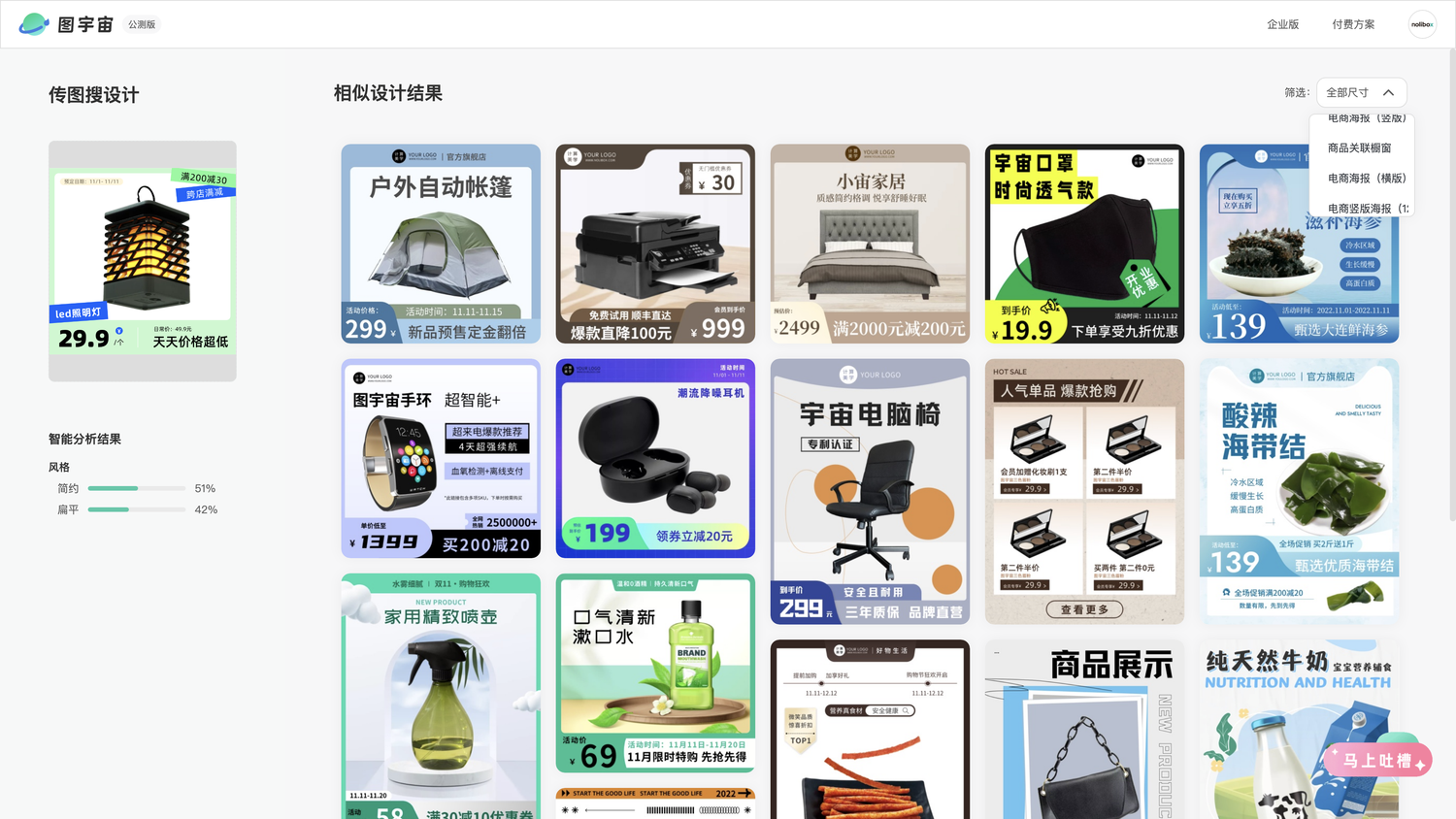Open the 人气单品 爆款抢购 template
This screenshot has width=1456, height=819.
coord(1084,491)
